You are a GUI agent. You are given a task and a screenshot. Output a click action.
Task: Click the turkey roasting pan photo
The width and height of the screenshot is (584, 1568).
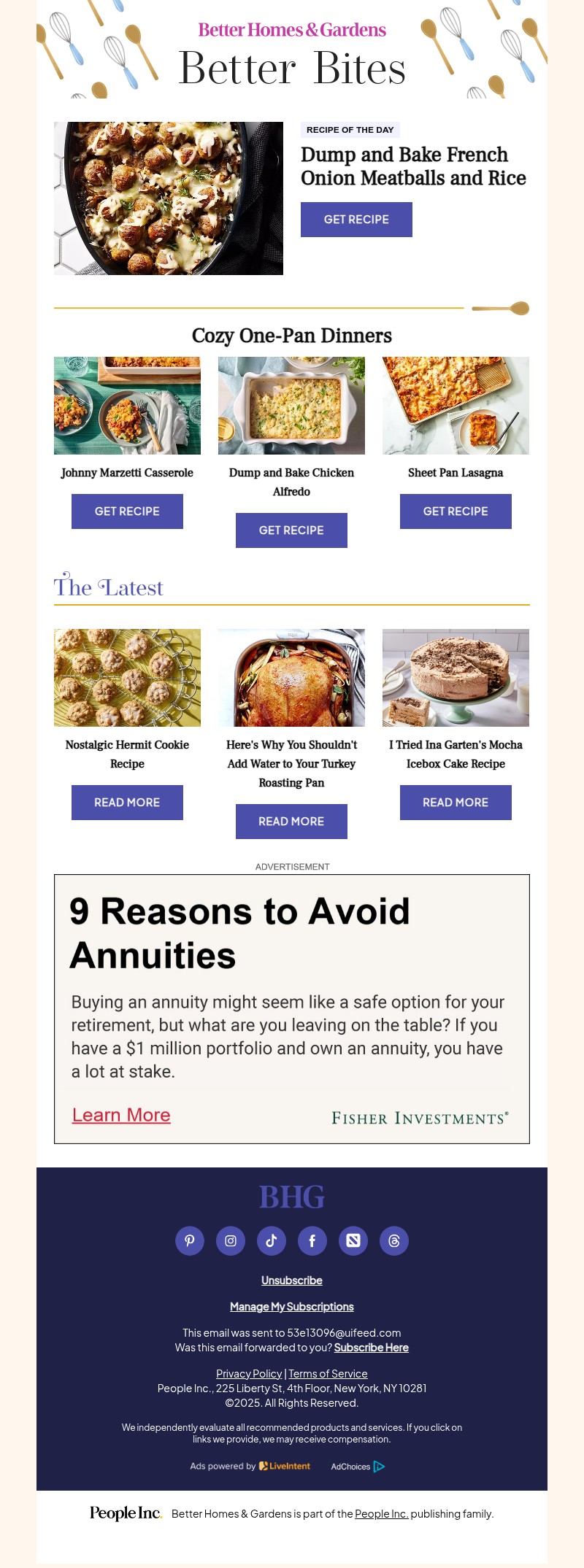pyautogui.click(x=291, y=677)
